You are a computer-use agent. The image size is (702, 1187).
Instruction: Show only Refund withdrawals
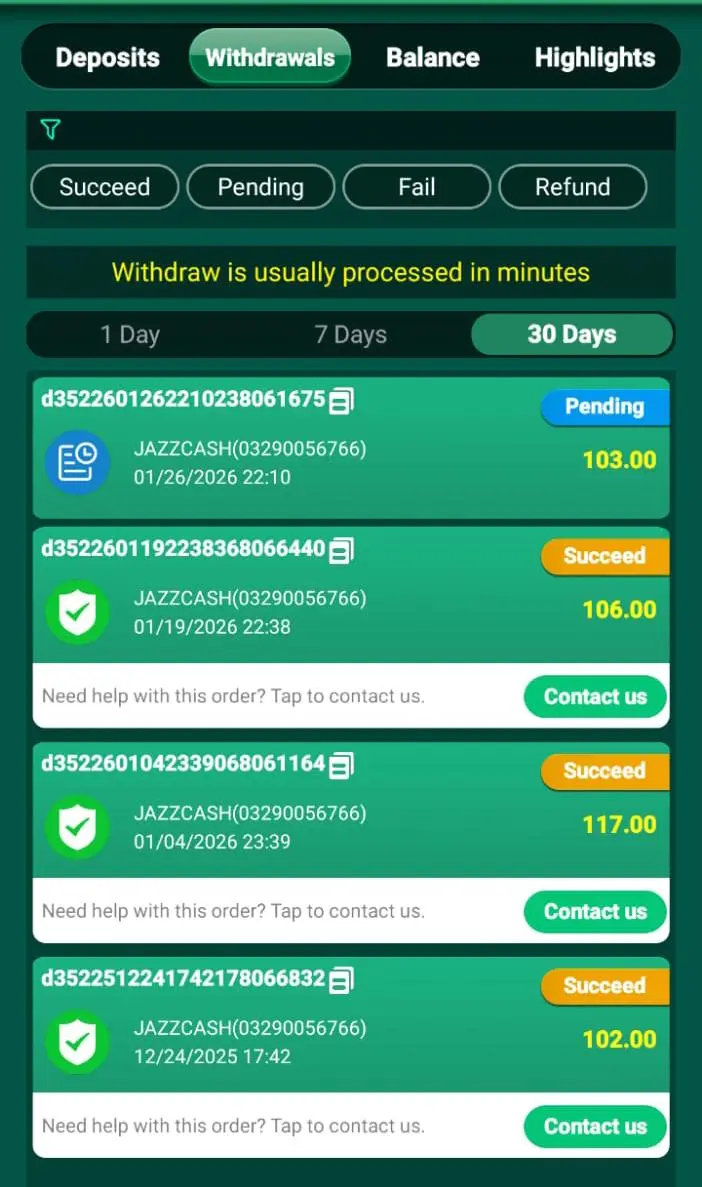pyautogui.click(x=572, y=187)
